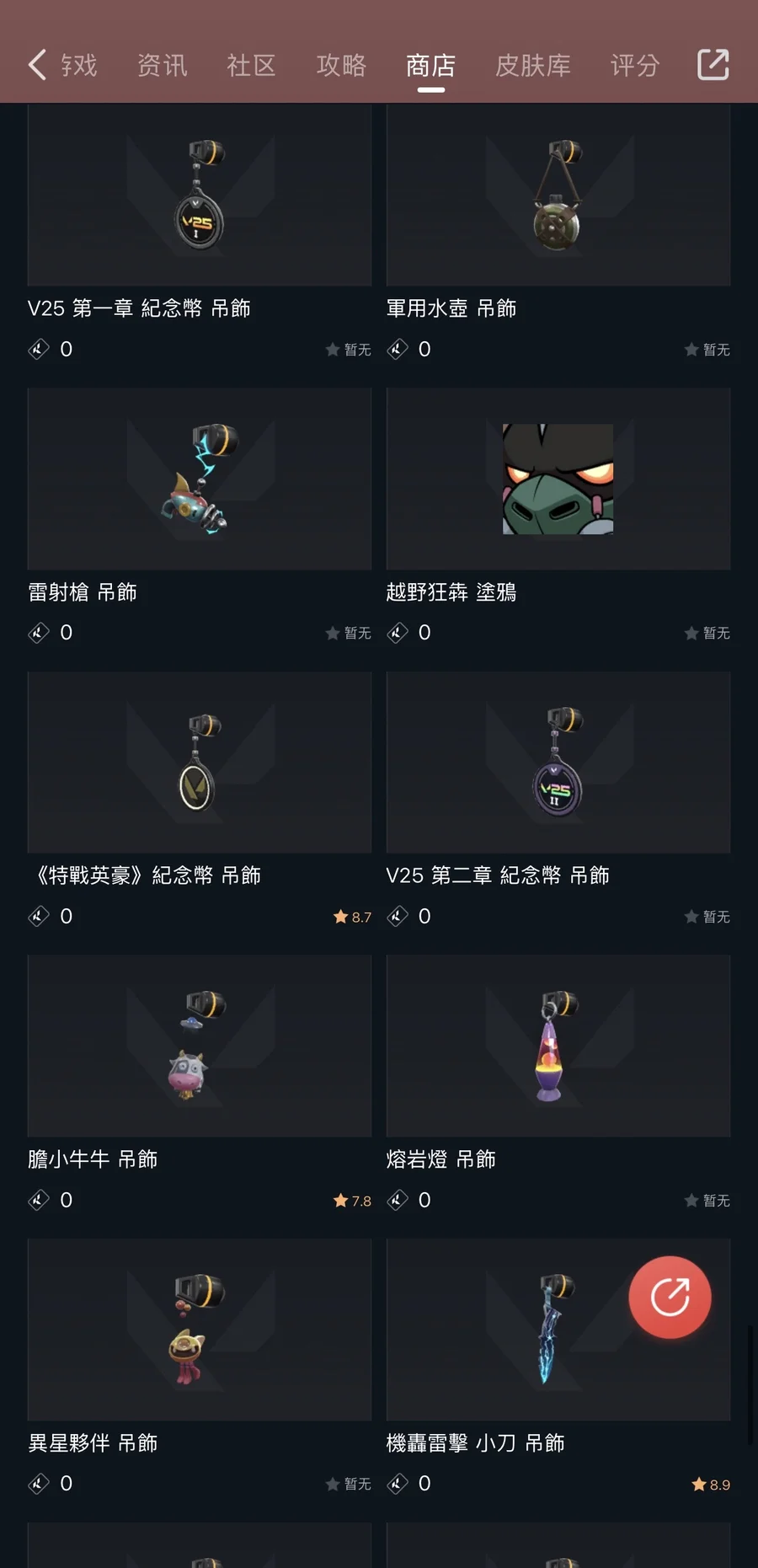Screen dimensions: 758x1568
Task: Open the 评分 tab
Action: click(x=634, y=65)
